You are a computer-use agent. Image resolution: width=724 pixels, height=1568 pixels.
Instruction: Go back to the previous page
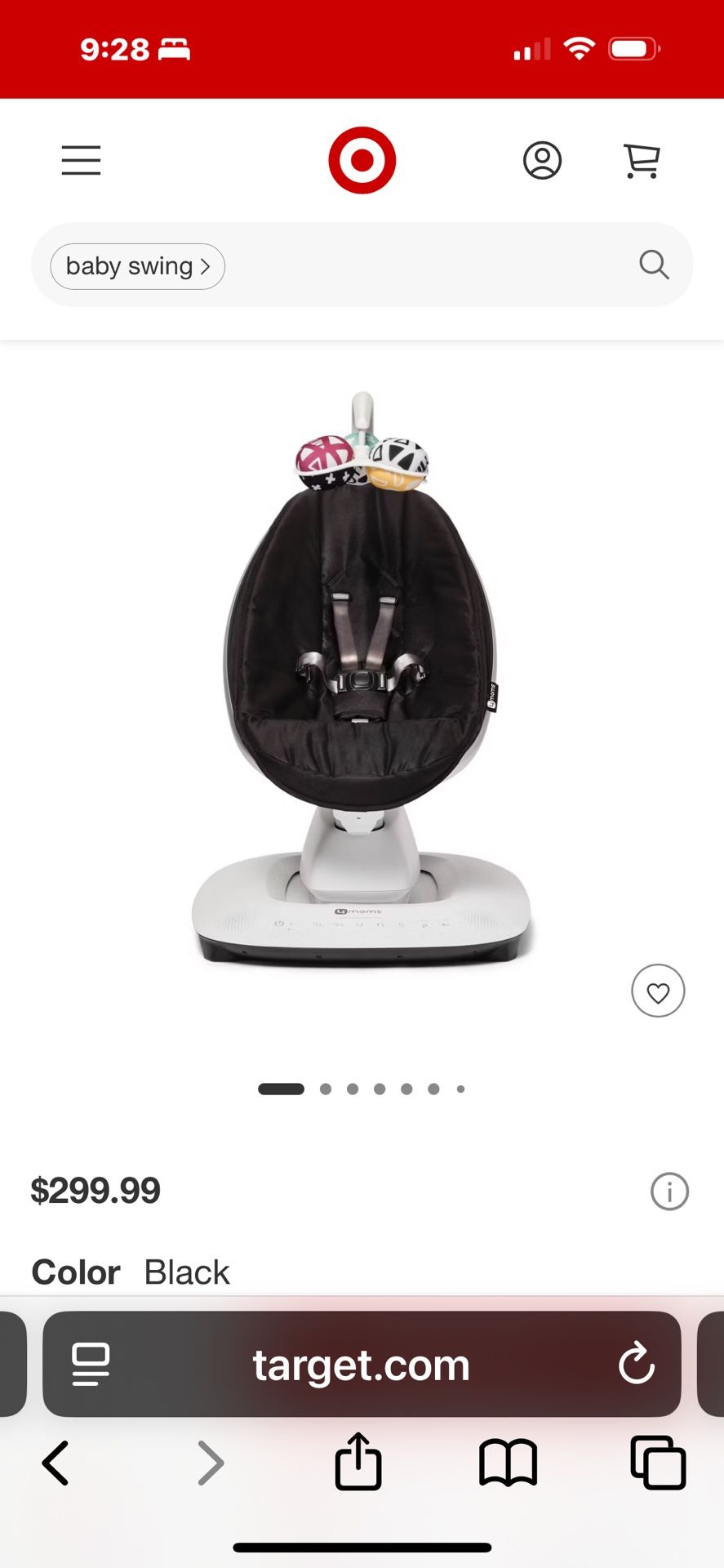tap(56, 1463)
